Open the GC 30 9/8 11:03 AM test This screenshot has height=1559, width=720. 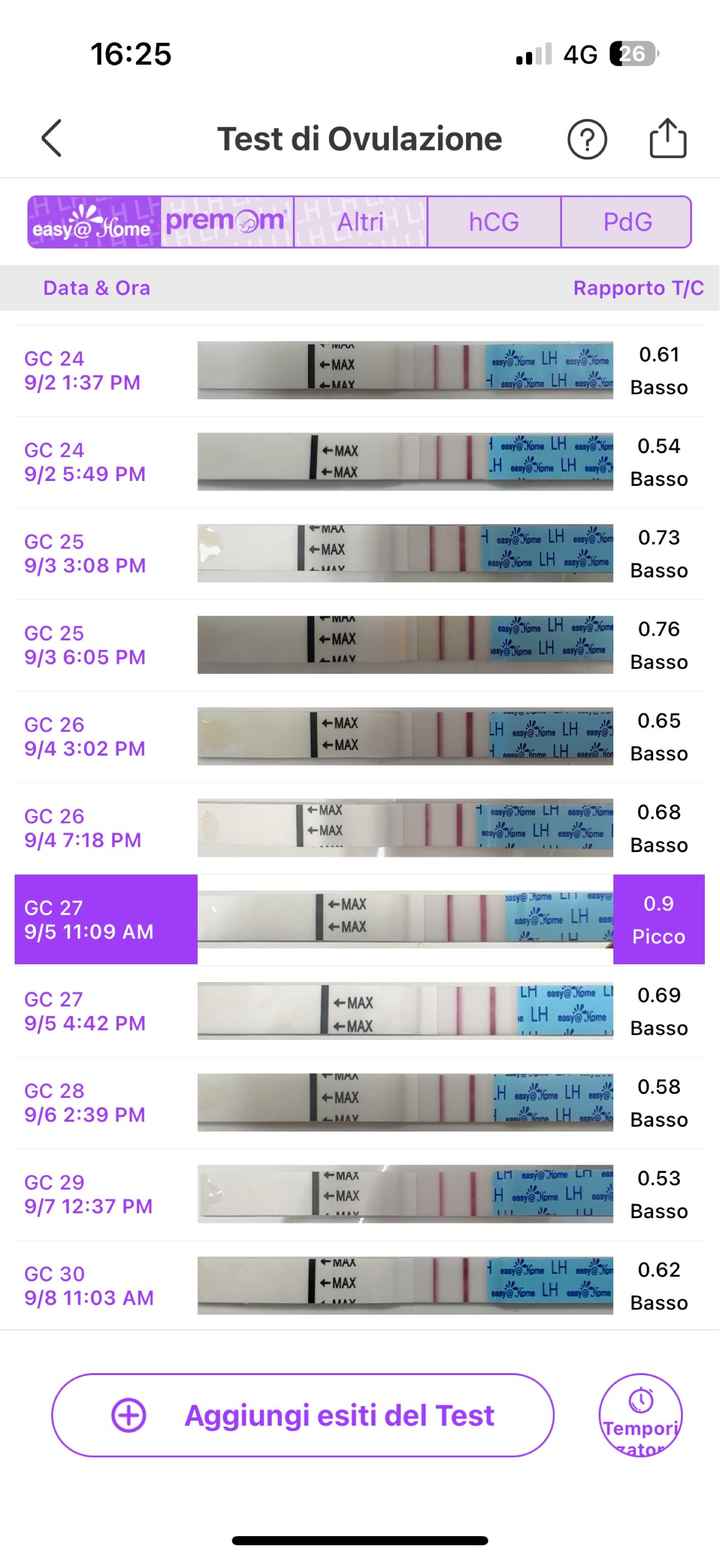pos(405,1285)
